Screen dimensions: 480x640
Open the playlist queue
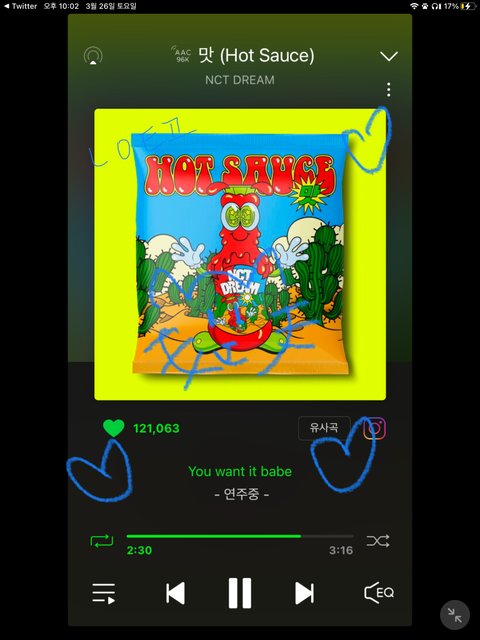pos(104,593)
